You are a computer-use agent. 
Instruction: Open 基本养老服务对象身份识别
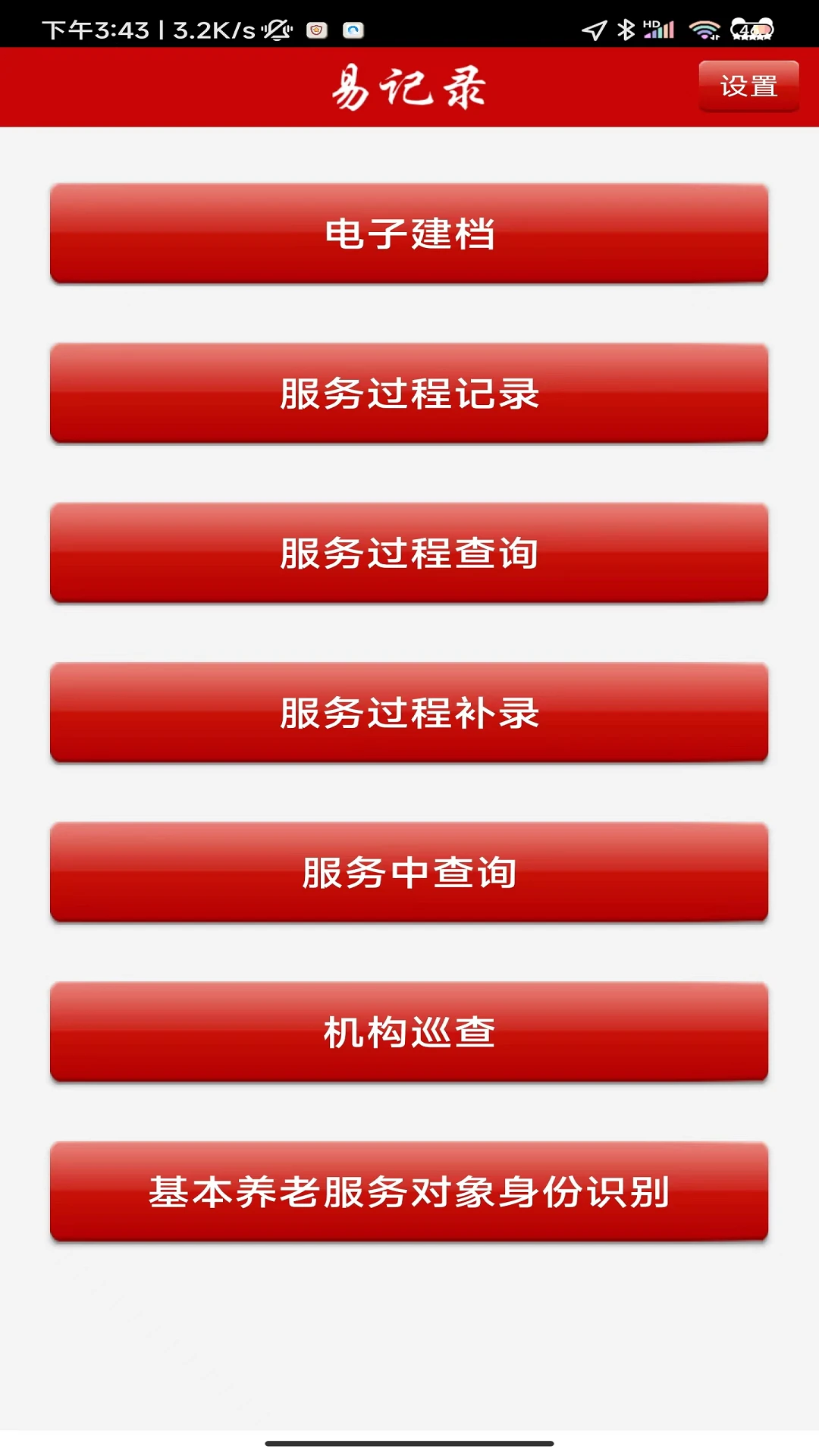point(409,1189)
